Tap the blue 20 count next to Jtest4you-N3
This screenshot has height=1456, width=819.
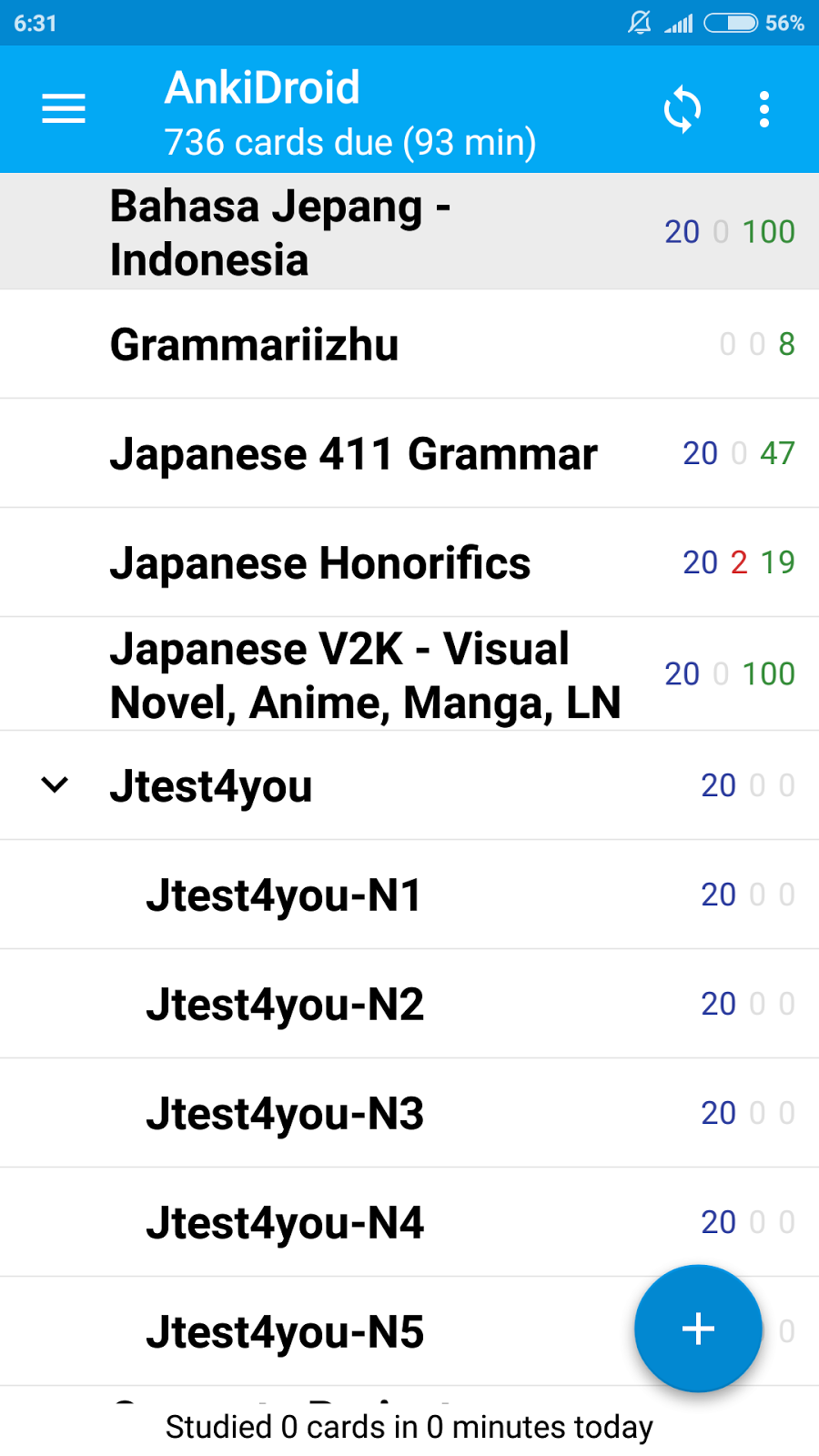(719, 1112)
